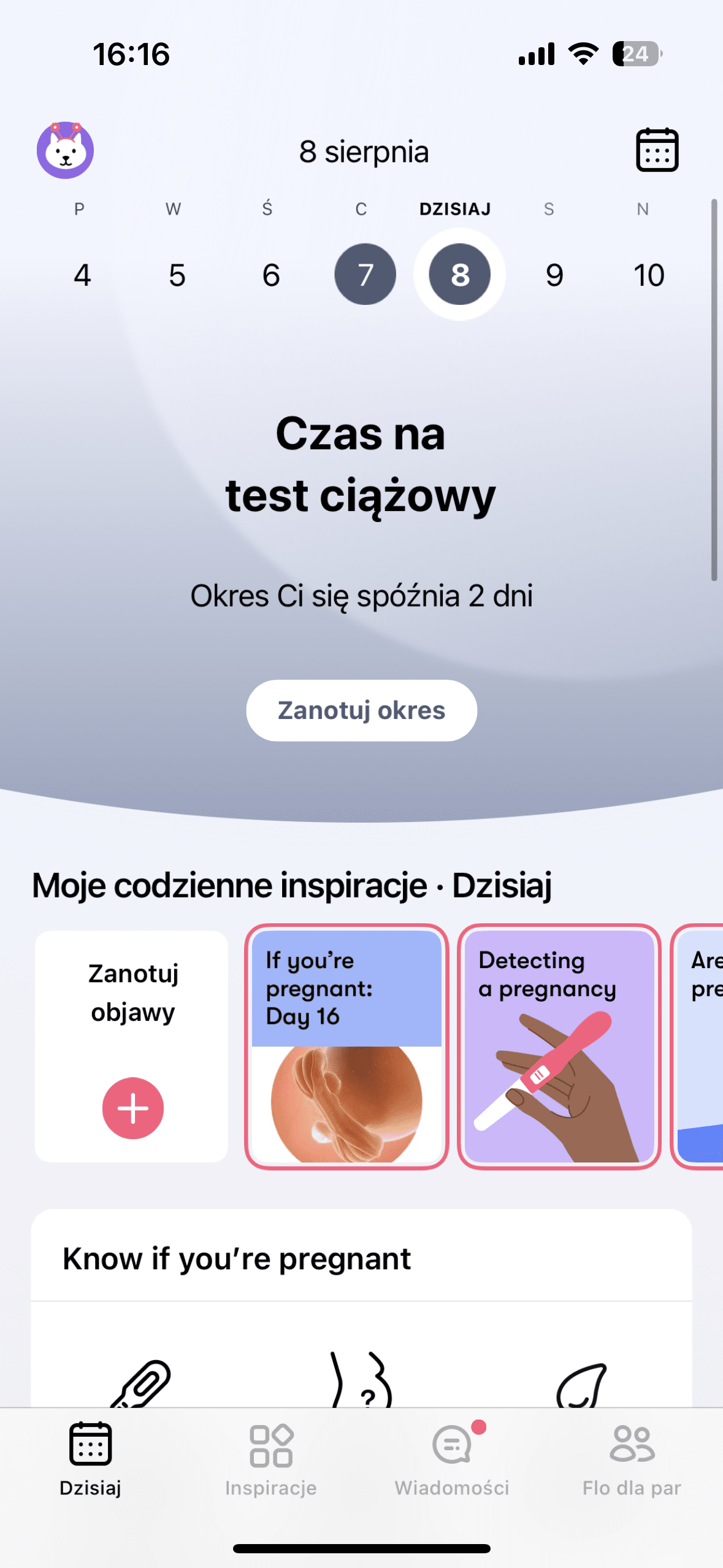The width and height of the screenshot is (723, 1568).
Task: Switch to the Flo dla par tab
Action: (632, 1459)
